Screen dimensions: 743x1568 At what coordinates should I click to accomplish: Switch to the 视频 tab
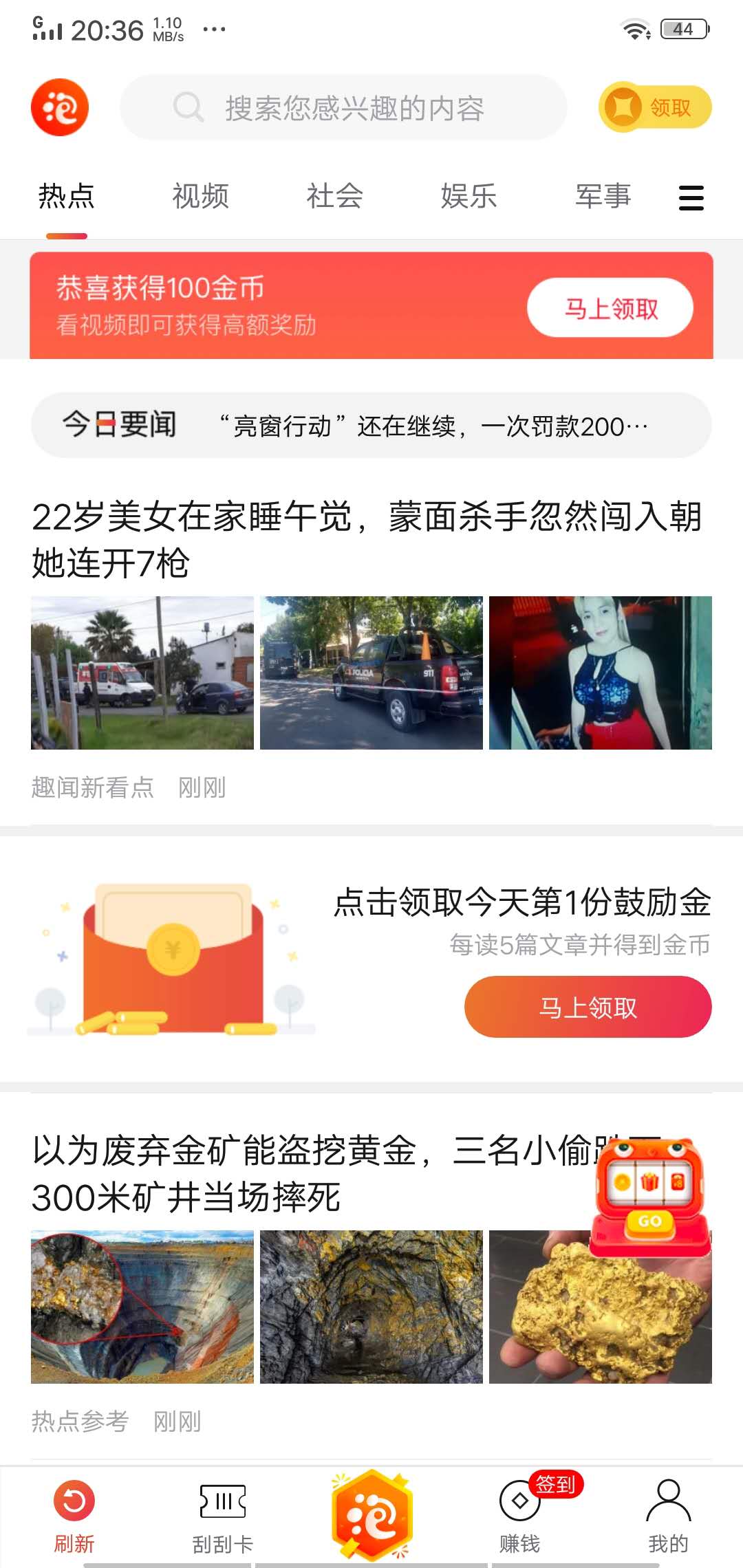tap(199, 196)
